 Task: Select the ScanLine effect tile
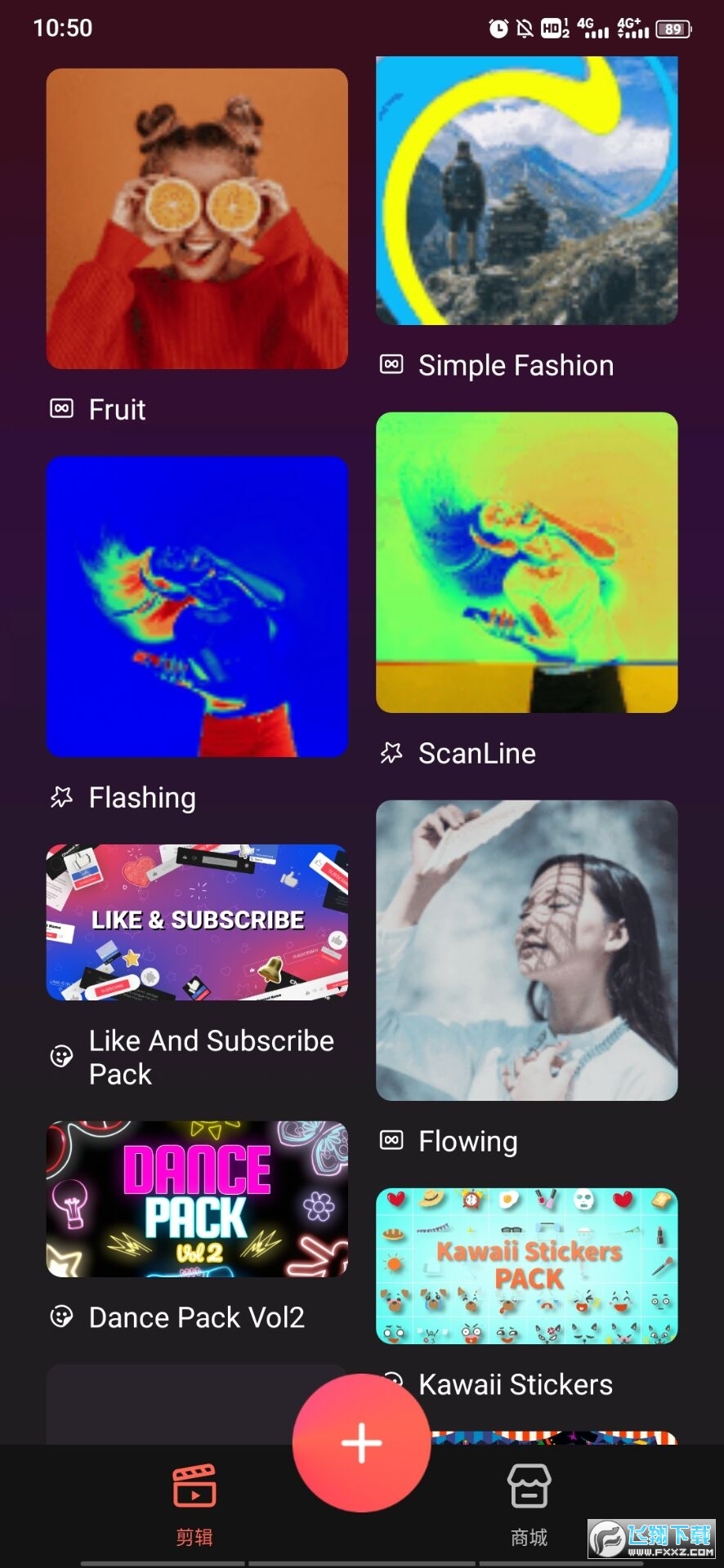[526, 563]
